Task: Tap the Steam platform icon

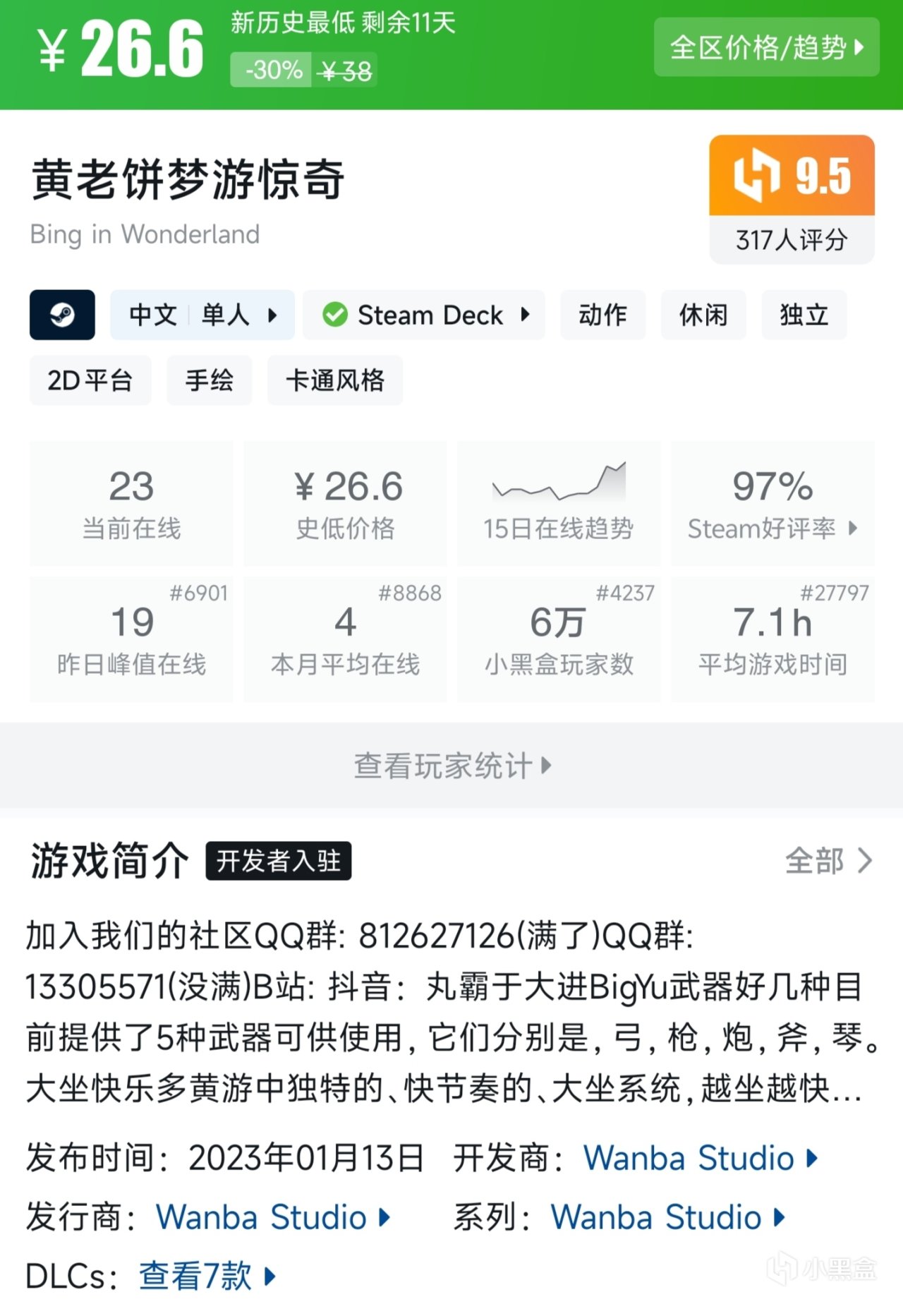Action: pyautogui.click(x=62, y=315)
